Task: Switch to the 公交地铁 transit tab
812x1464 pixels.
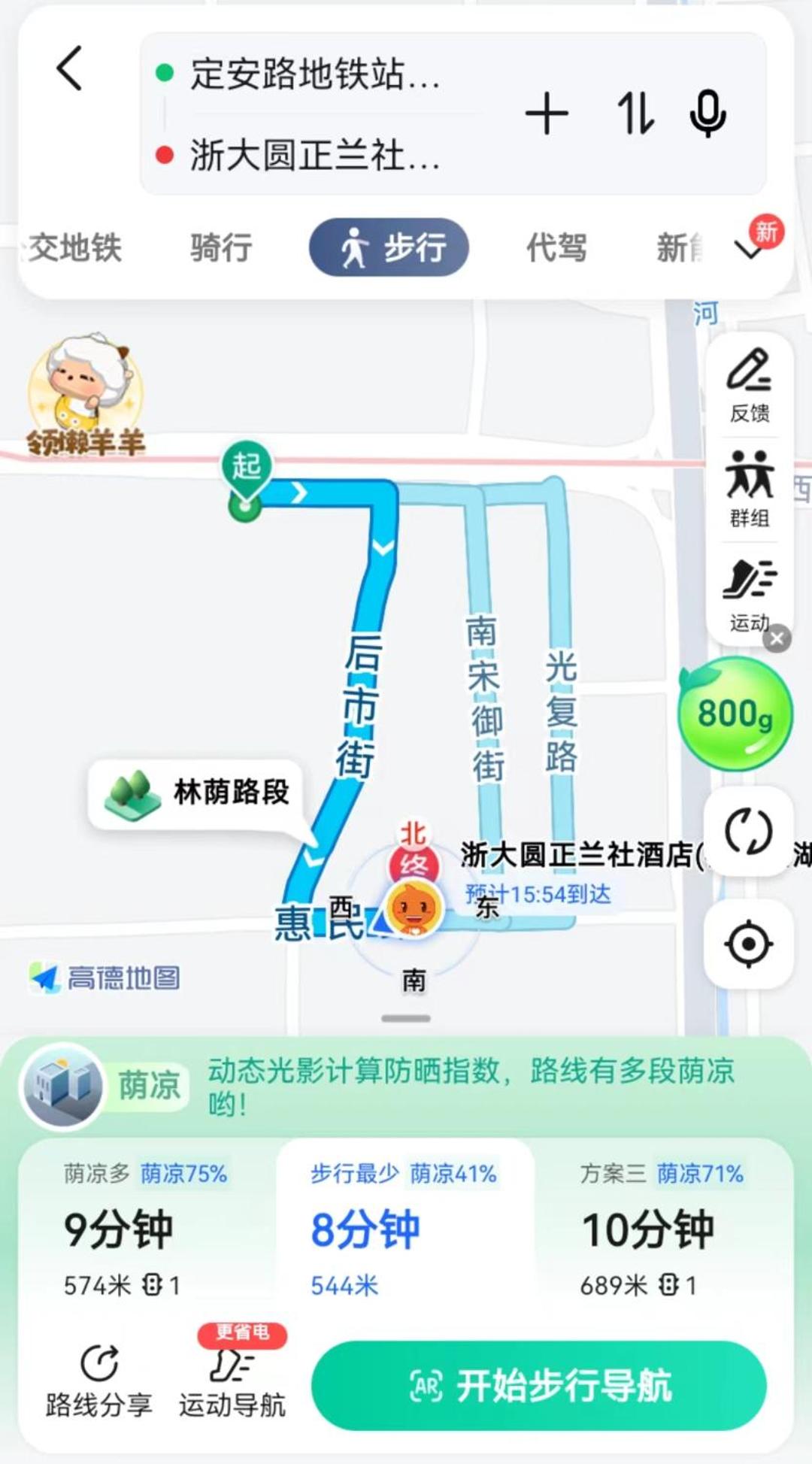Action: tap(75, 247)
